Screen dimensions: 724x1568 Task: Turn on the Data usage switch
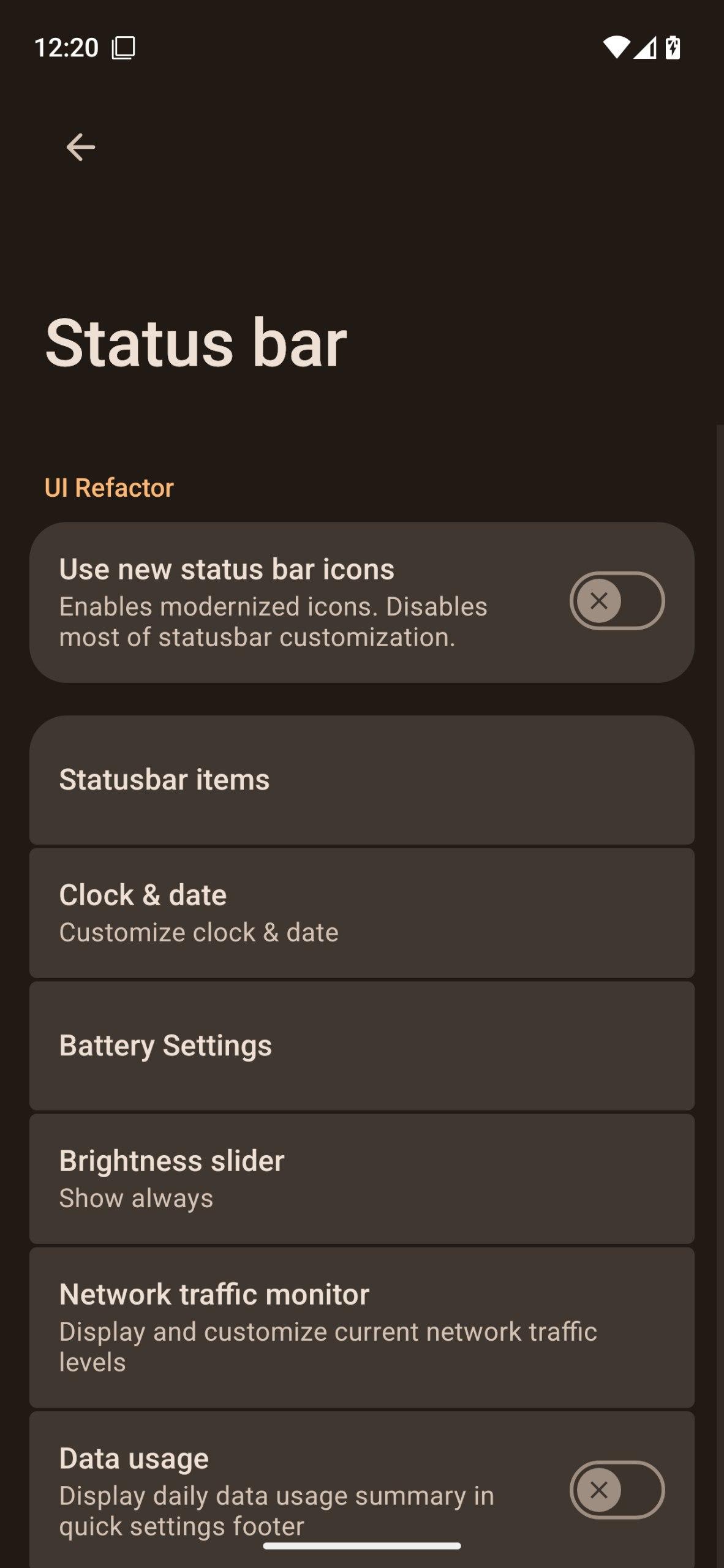point(616,1490)
